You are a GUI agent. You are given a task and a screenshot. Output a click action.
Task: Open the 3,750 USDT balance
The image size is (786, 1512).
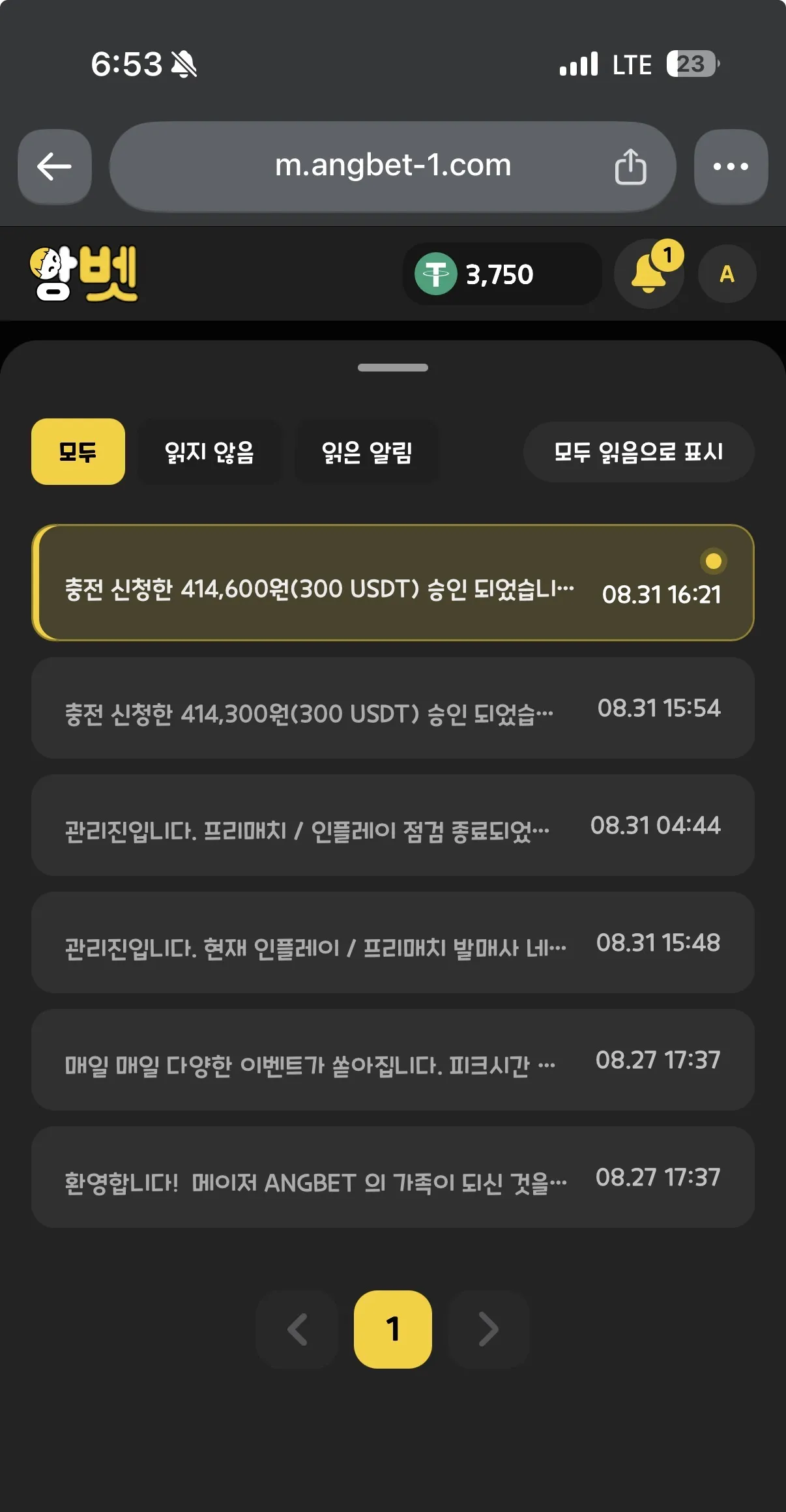click(502, 274)
